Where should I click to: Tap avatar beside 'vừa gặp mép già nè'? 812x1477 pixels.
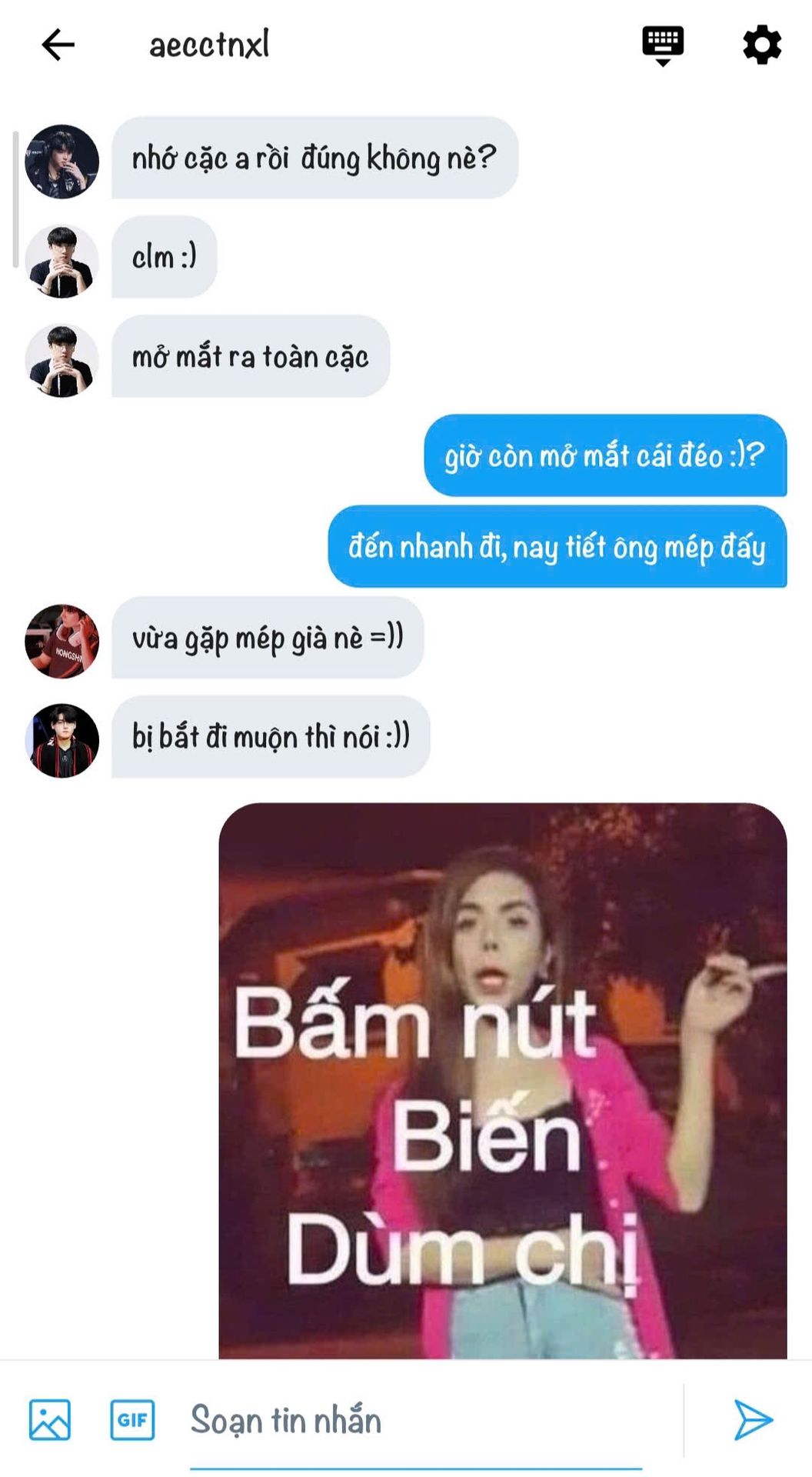62,641
